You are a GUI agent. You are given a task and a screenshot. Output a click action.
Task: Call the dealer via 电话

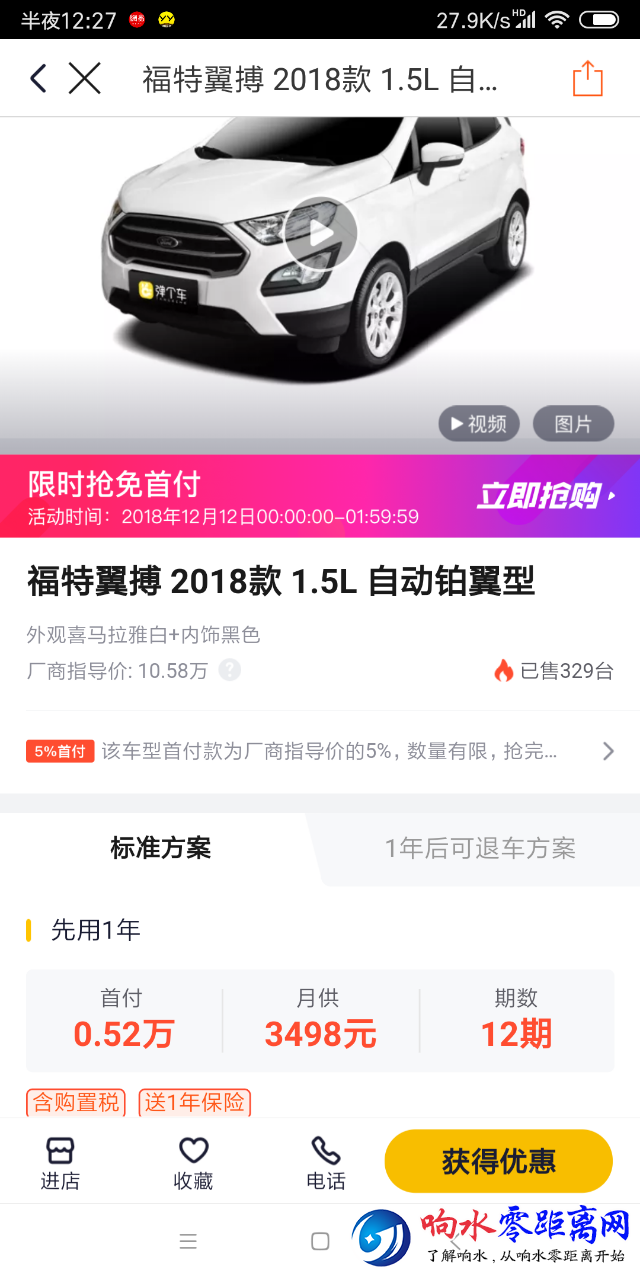click(326, 1162)
